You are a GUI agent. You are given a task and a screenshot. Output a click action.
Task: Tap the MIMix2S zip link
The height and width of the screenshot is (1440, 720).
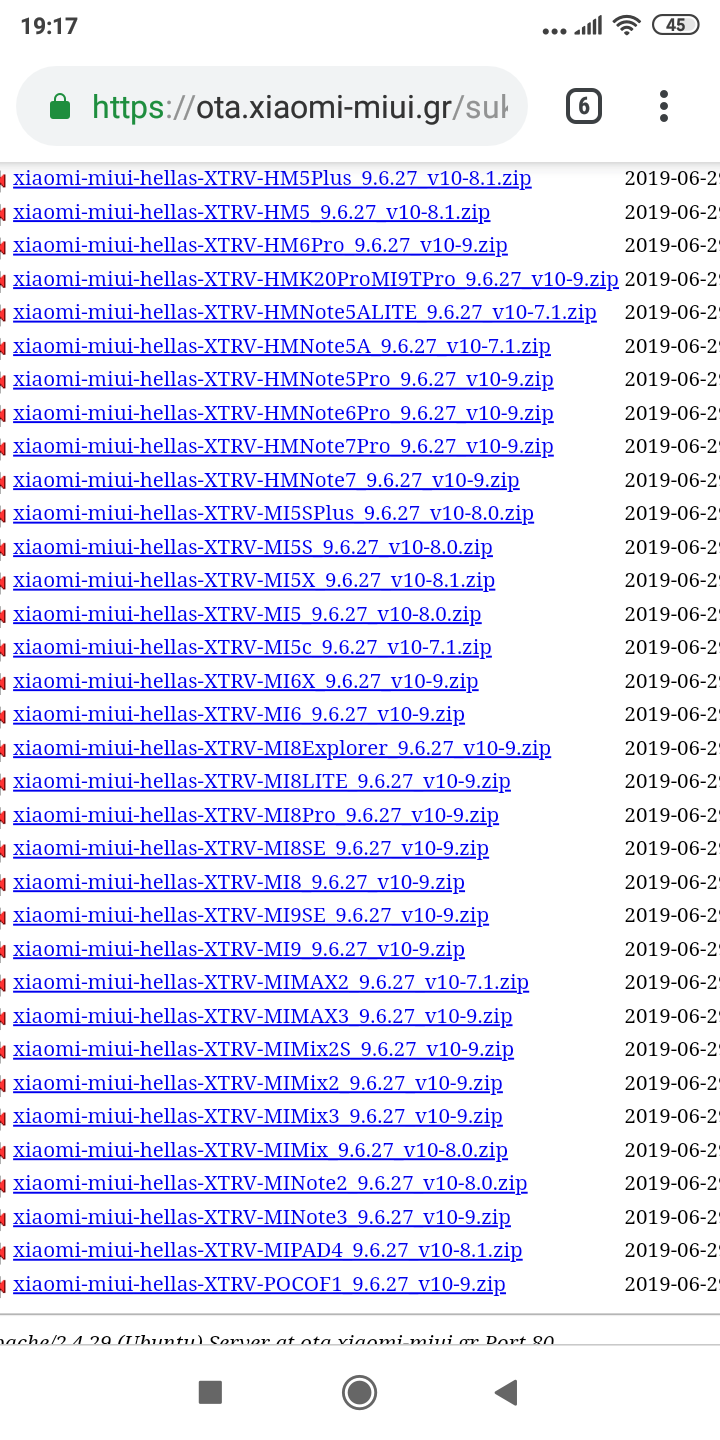click(x=263, y=1050)
